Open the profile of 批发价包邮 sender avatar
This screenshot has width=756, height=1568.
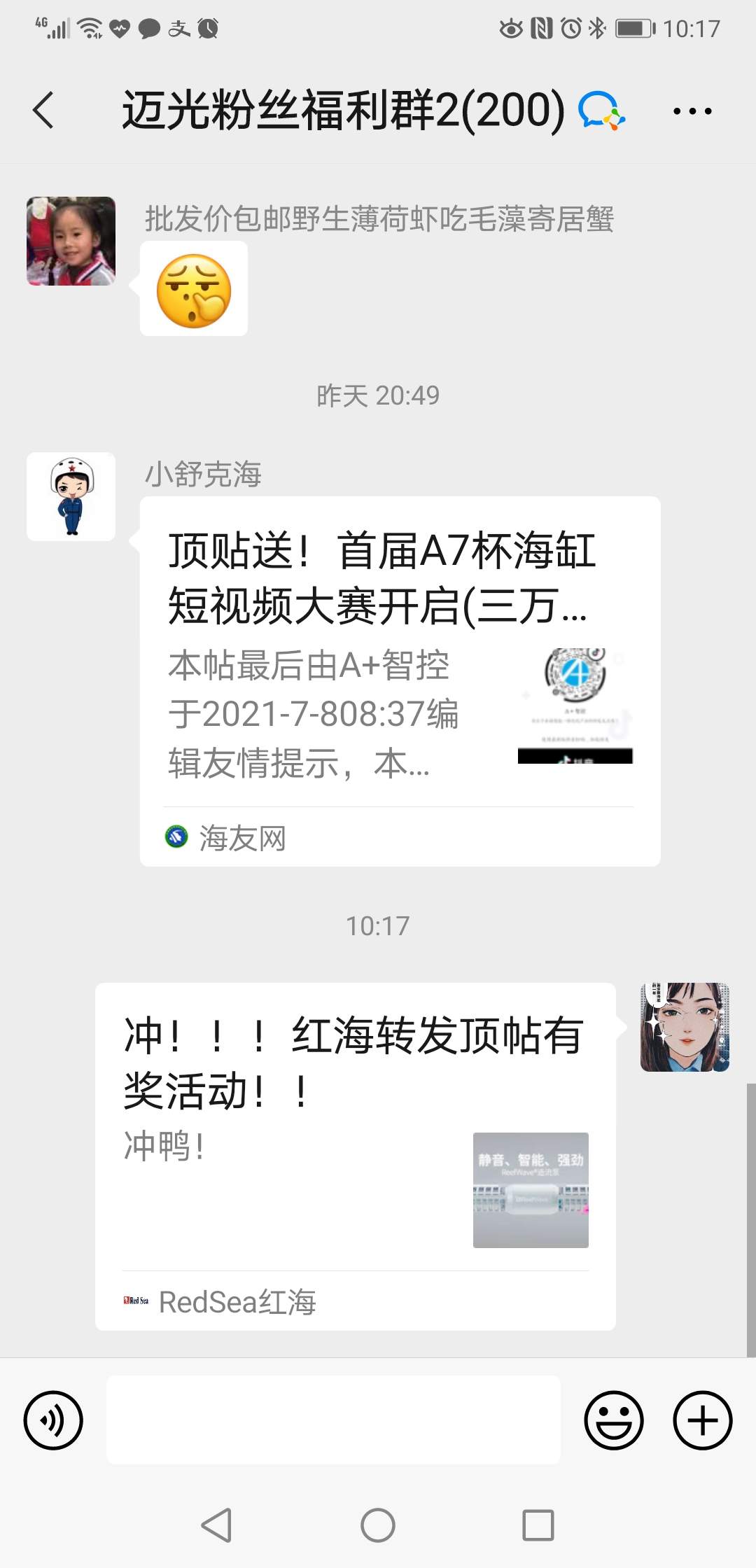(x=71, y=241)
